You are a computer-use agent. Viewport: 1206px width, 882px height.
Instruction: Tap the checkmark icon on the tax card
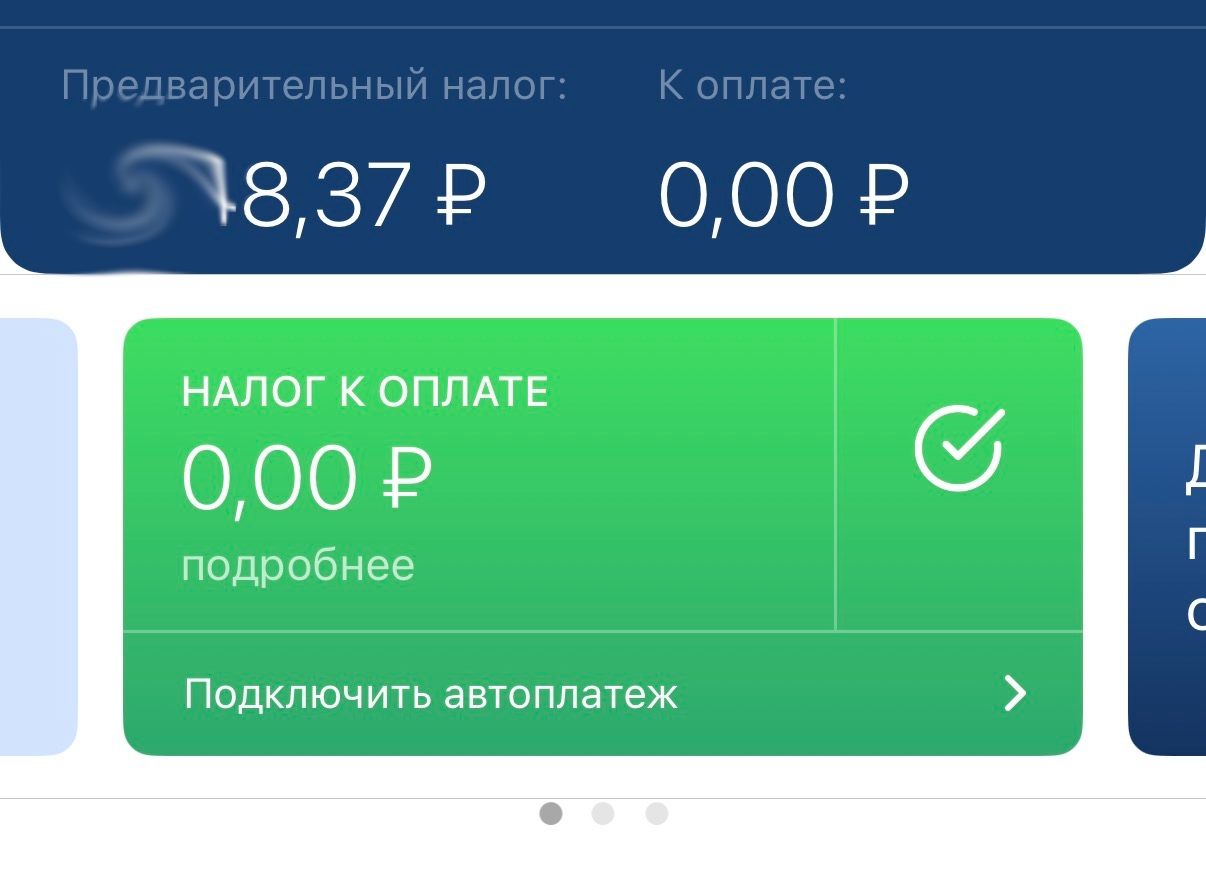point(958,447)
